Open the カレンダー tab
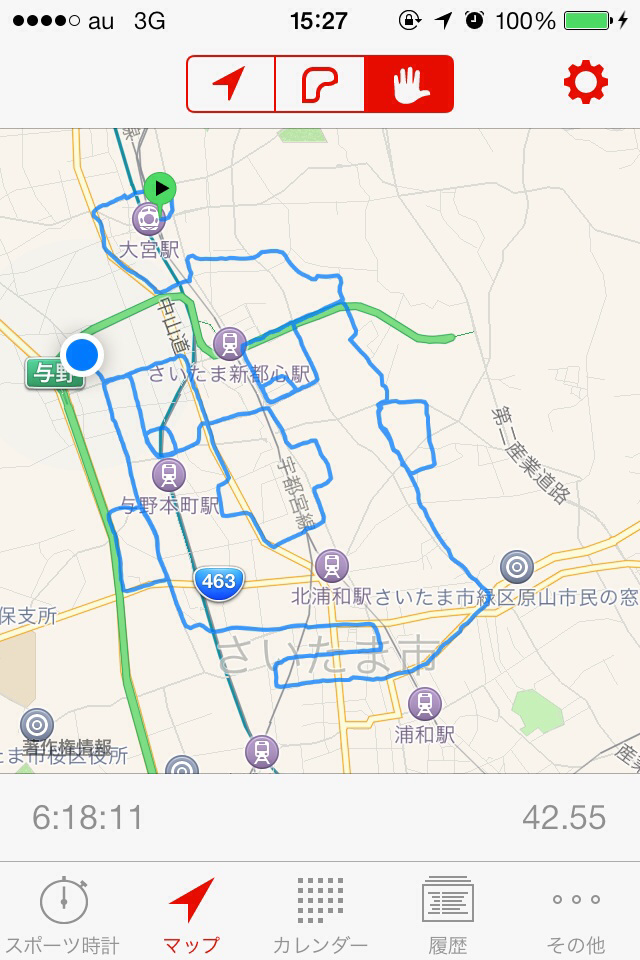The height and width of the screenshot is (960, 640). click(x=320, y=914)
